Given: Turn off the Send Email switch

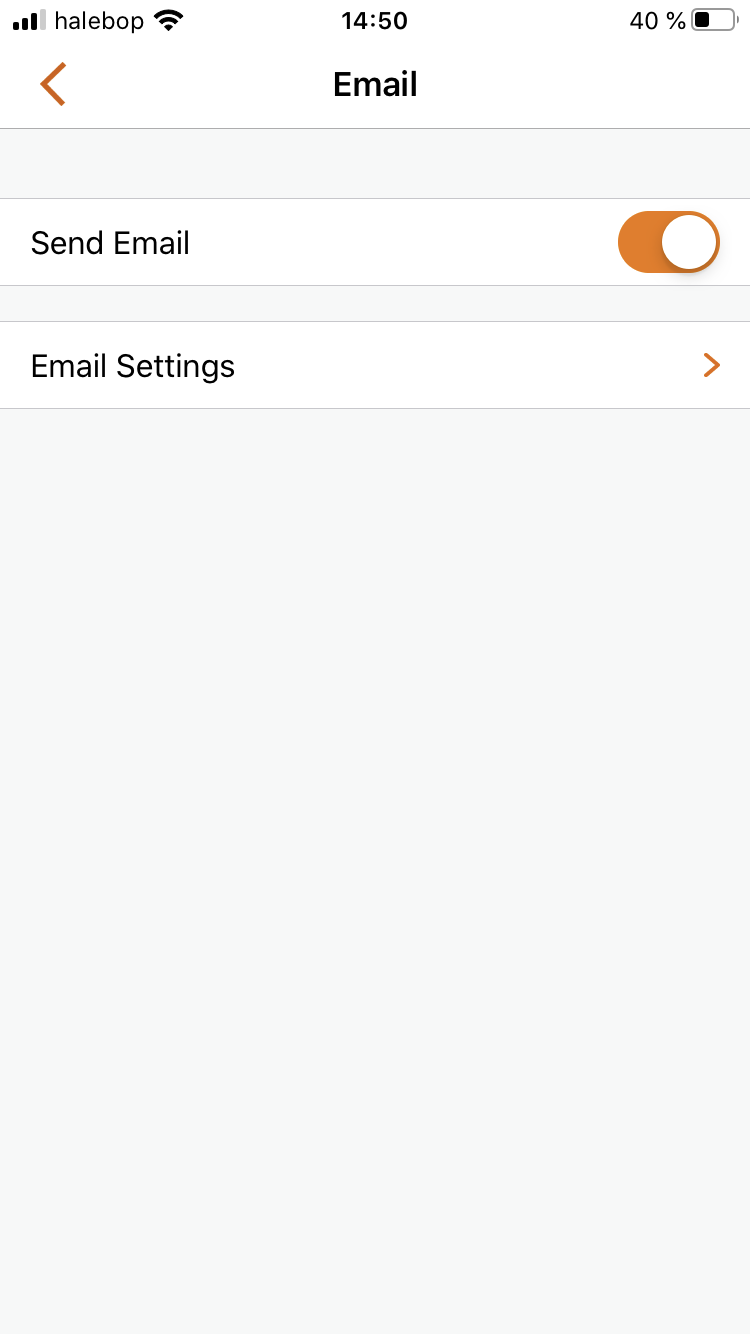Looking at the screenshot, I should tap(668, 242).
